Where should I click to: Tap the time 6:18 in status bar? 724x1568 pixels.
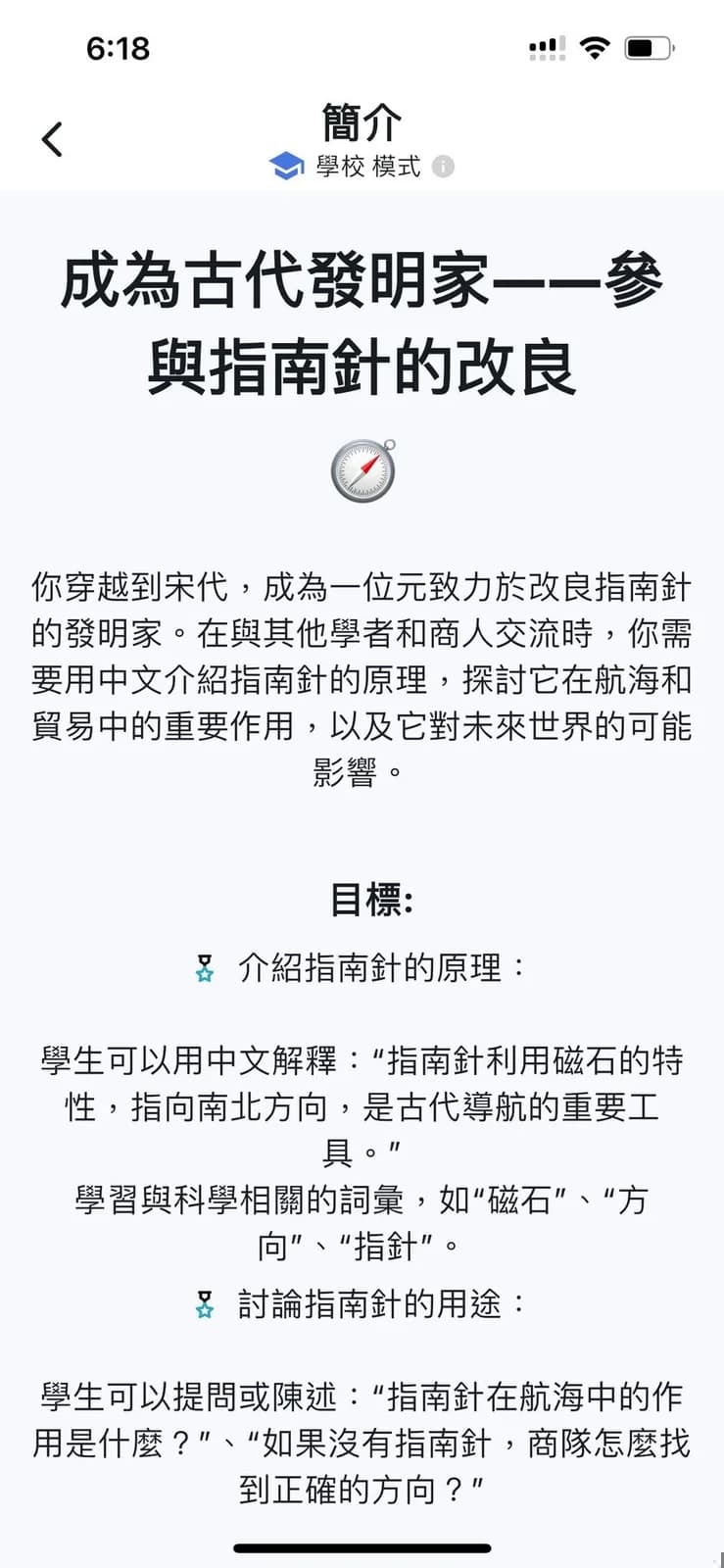pos(117,48)
